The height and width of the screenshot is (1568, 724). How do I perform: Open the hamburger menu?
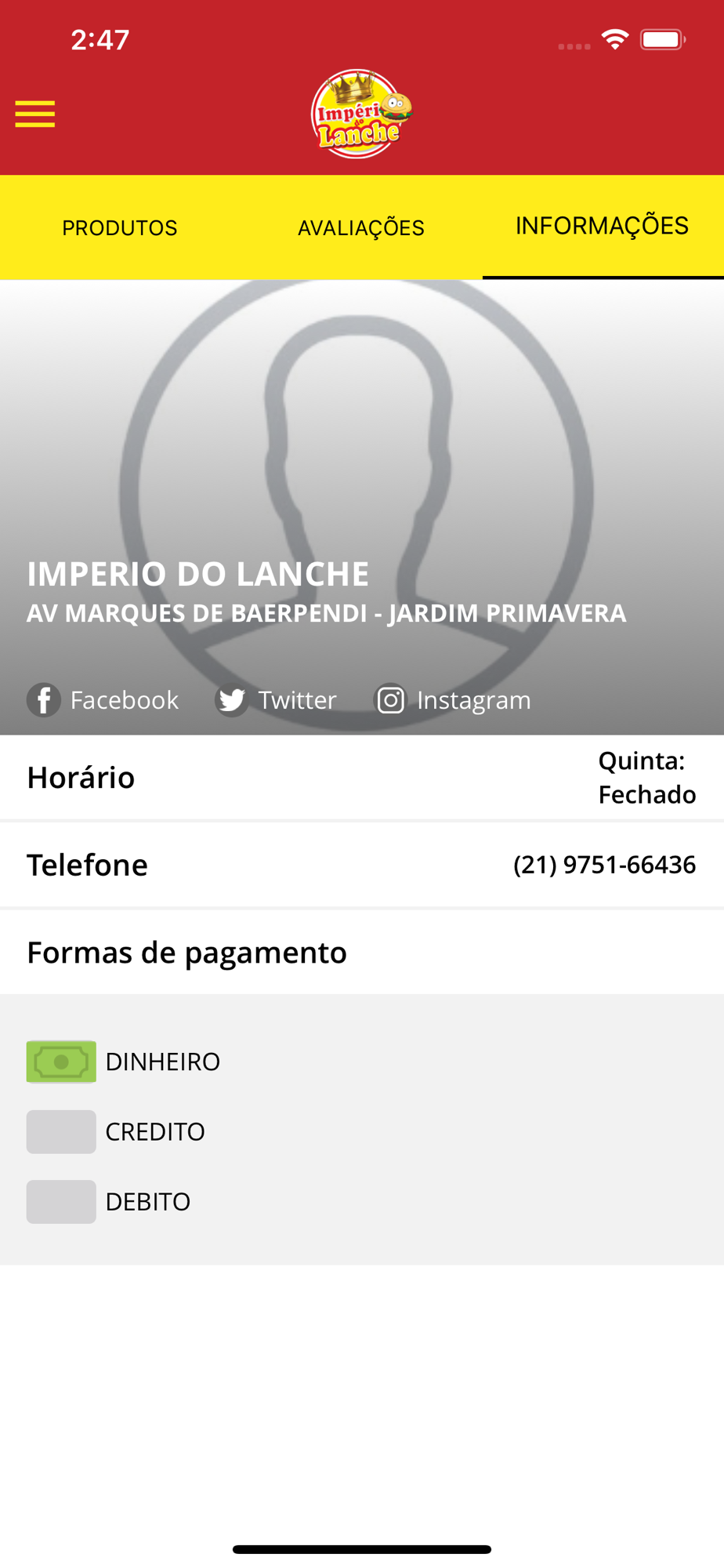[x=35, y=114]
